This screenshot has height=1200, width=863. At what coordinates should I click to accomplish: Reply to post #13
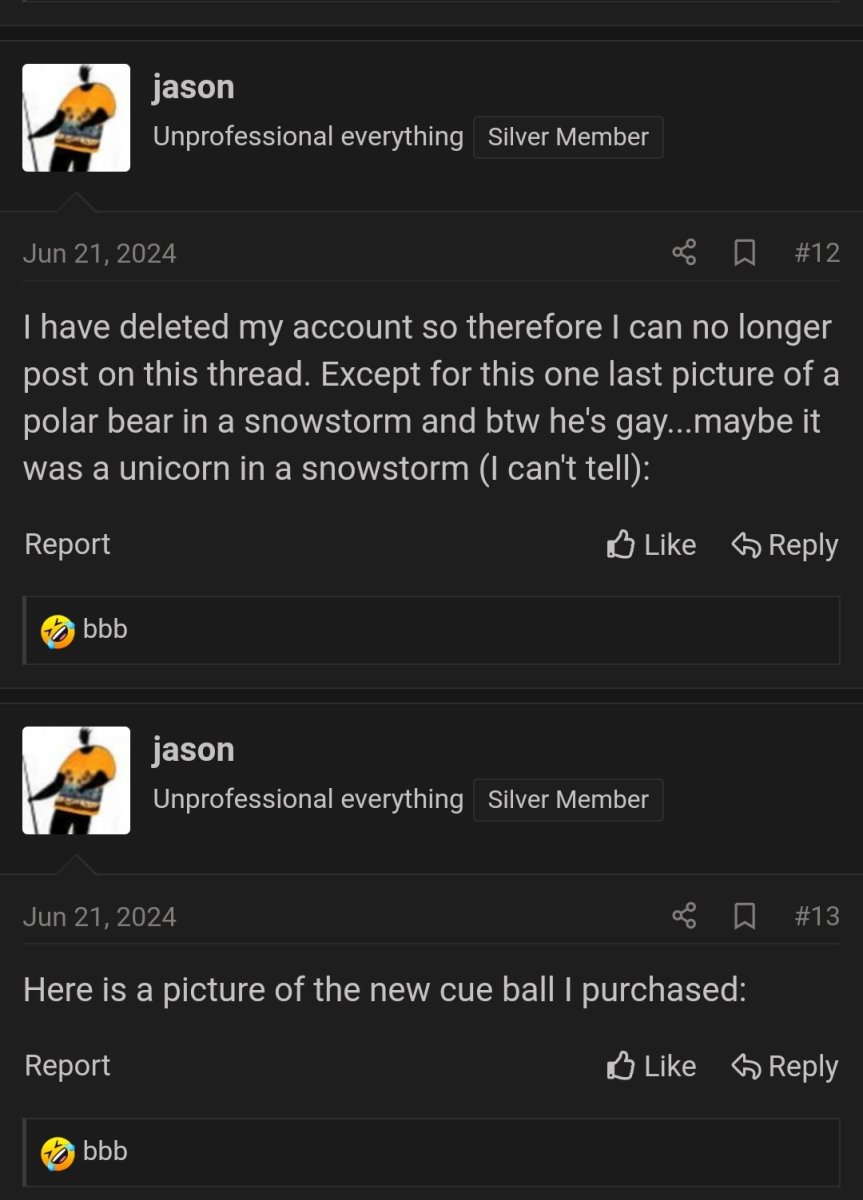point(785,1066)
